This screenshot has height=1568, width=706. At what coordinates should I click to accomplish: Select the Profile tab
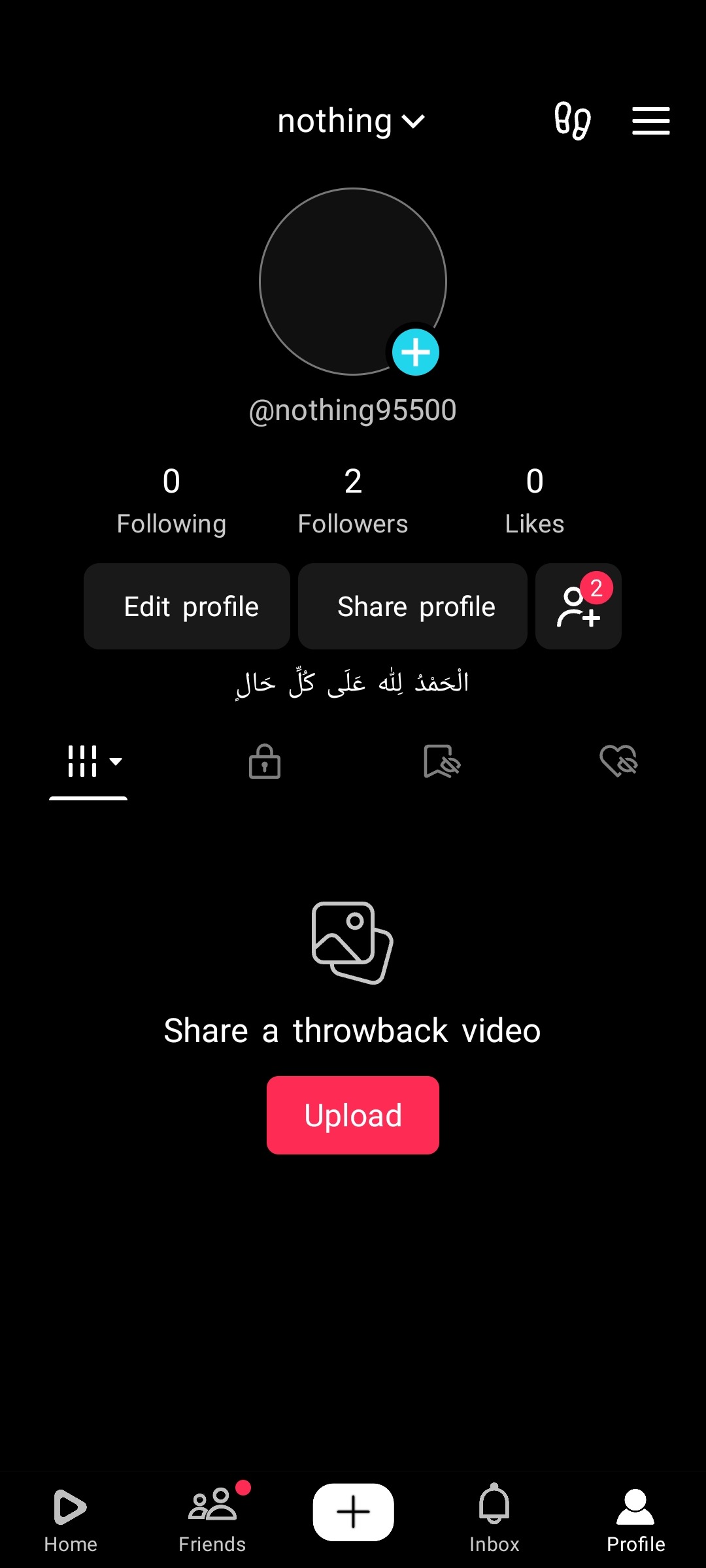pyautogui.click(x=635, y=1520)
